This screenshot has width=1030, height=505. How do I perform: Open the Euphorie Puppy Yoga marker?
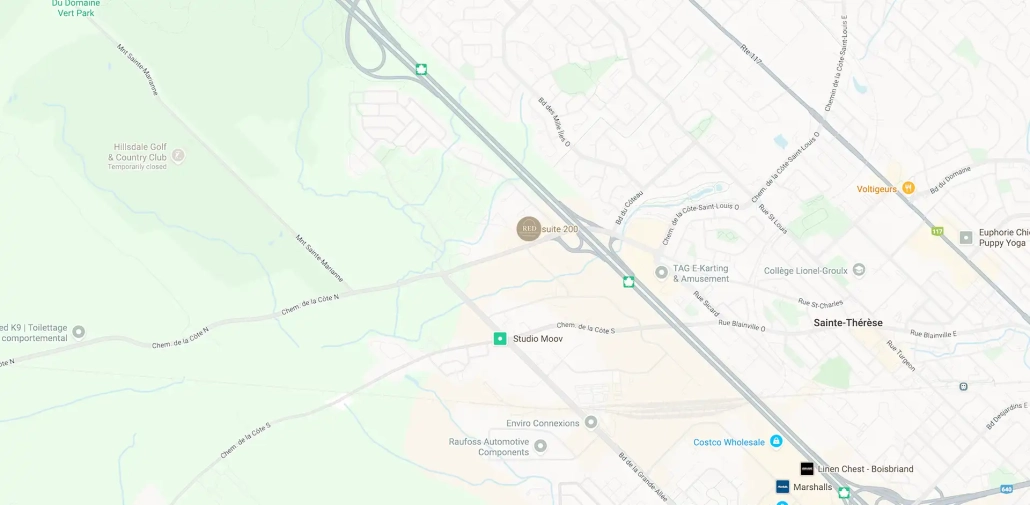[x=966, y=237]
